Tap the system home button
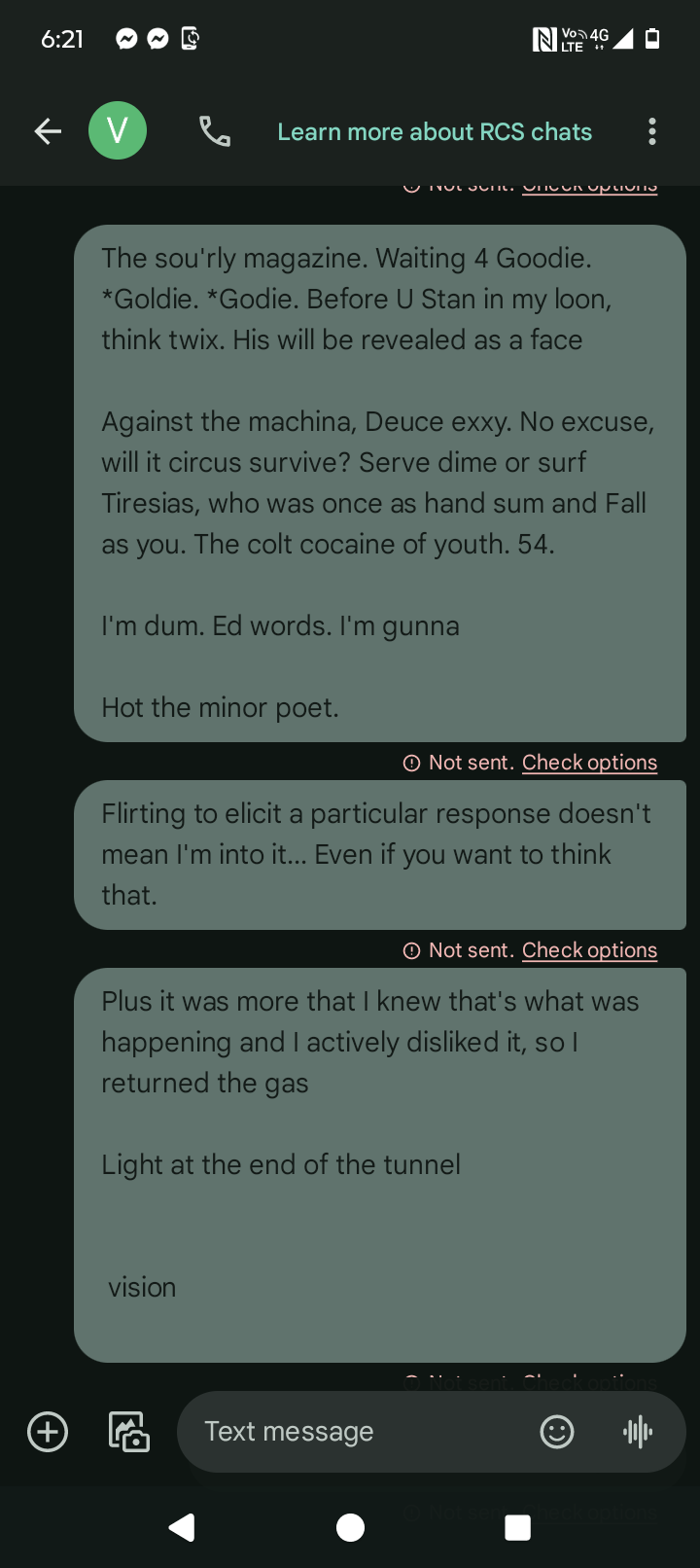 350,1528
